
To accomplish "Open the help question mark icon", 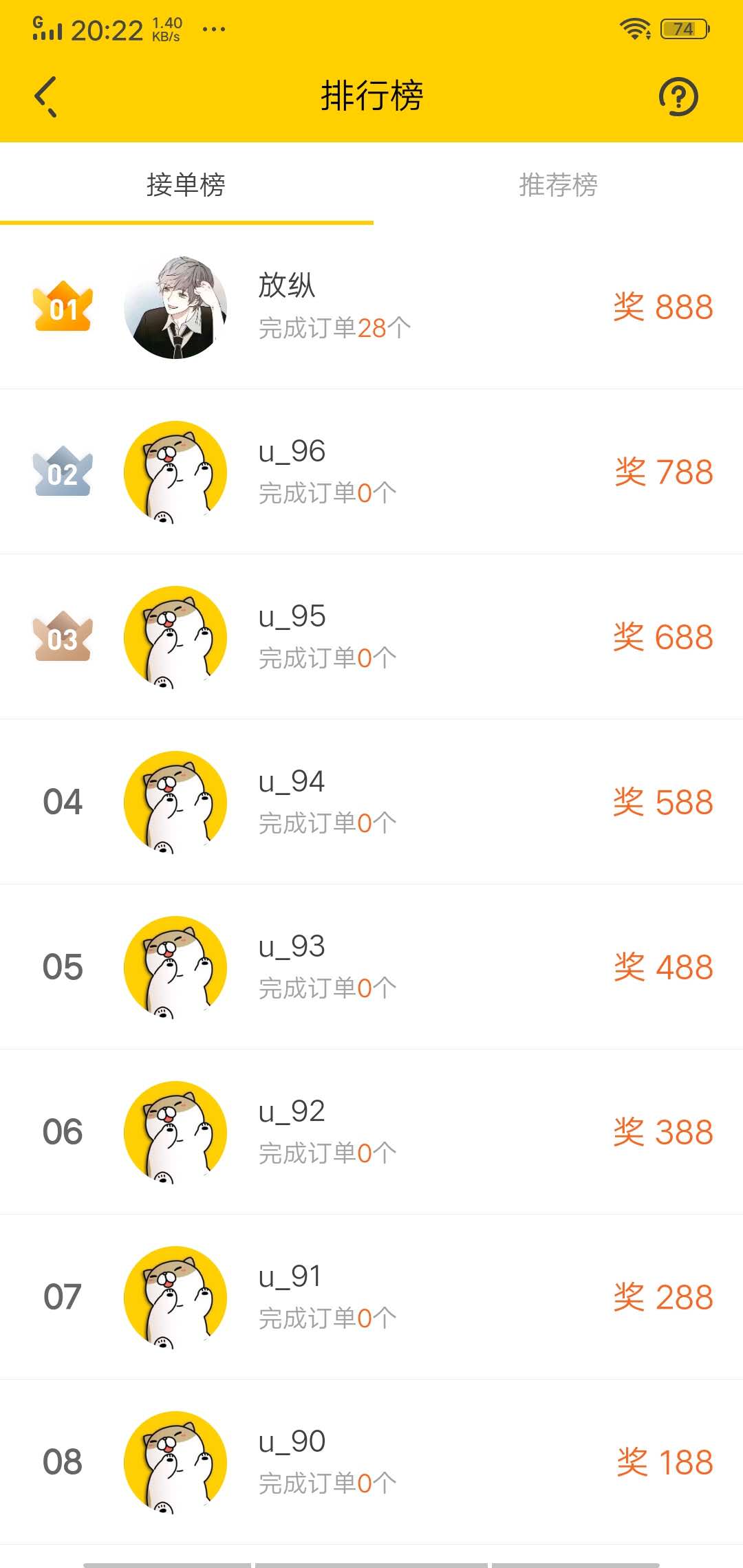I will pos(678,96).
